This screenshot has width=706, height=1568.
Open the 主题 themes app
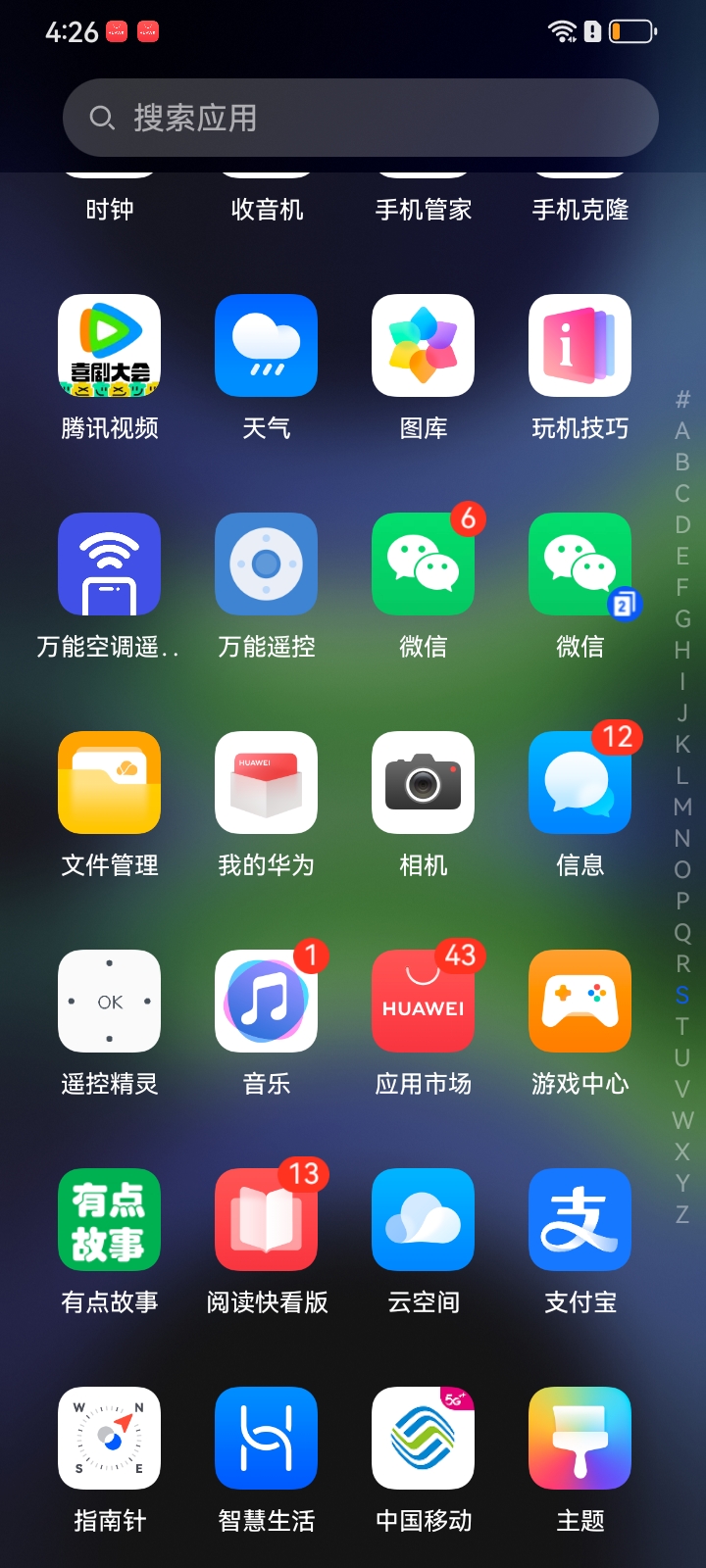point(580,1439)
